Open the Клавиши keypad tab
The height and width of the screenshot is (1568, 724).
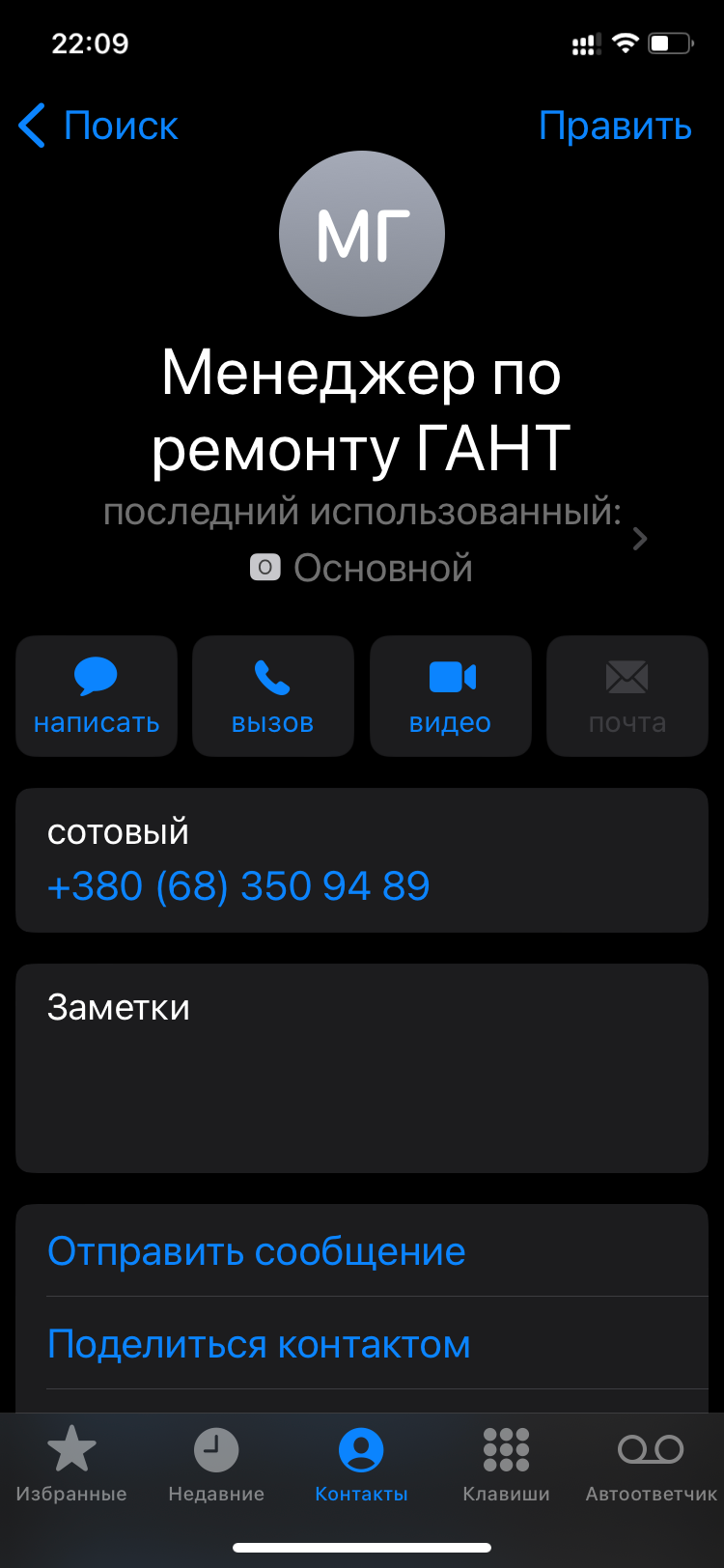[507, 1466]
